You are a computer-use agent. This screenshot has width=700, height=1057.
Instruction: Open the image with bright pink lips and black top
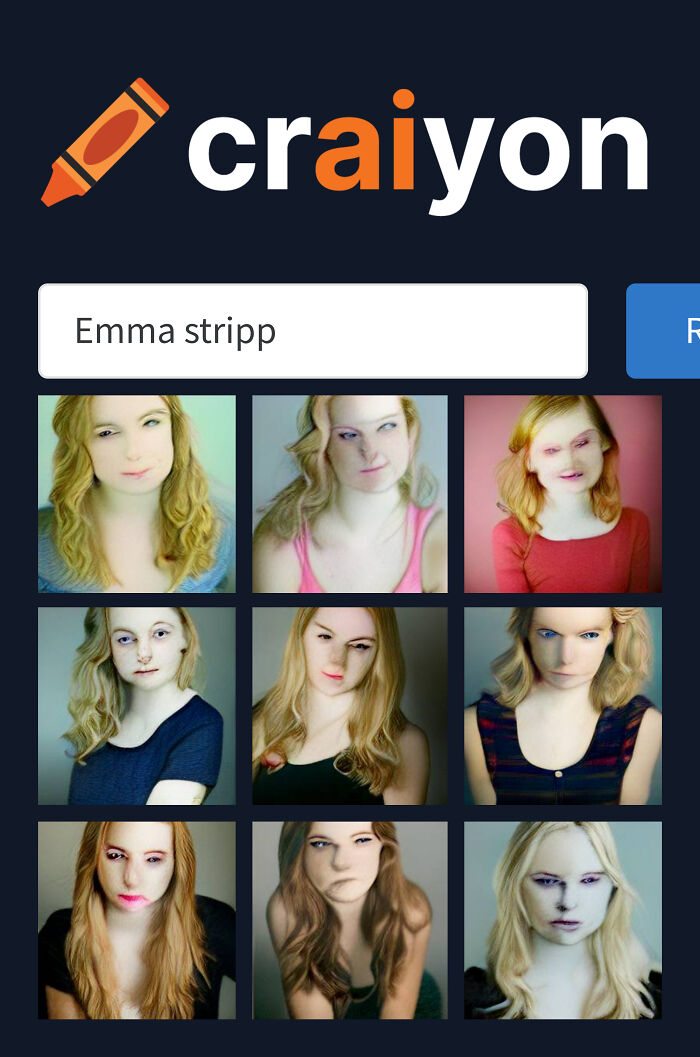[x=137, y=920]
